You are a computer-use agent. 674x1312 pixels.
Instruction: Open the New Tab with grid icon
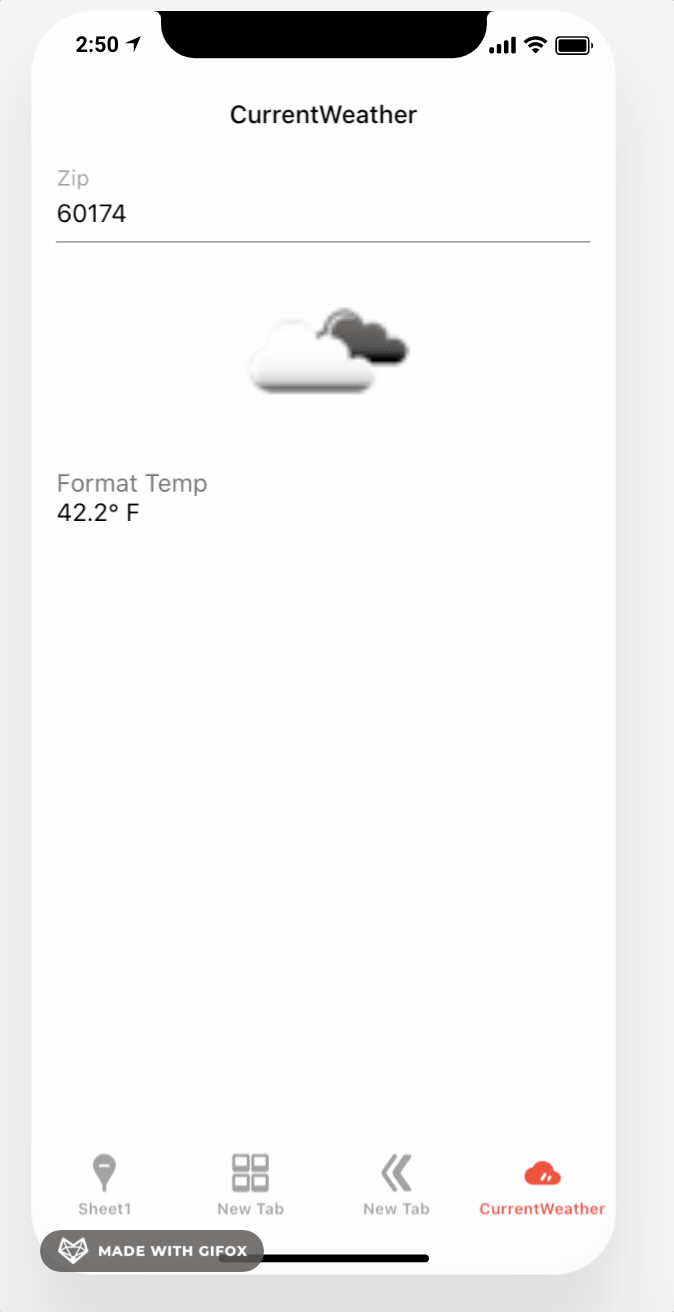pyautogui.click(x=251, y=1185)
